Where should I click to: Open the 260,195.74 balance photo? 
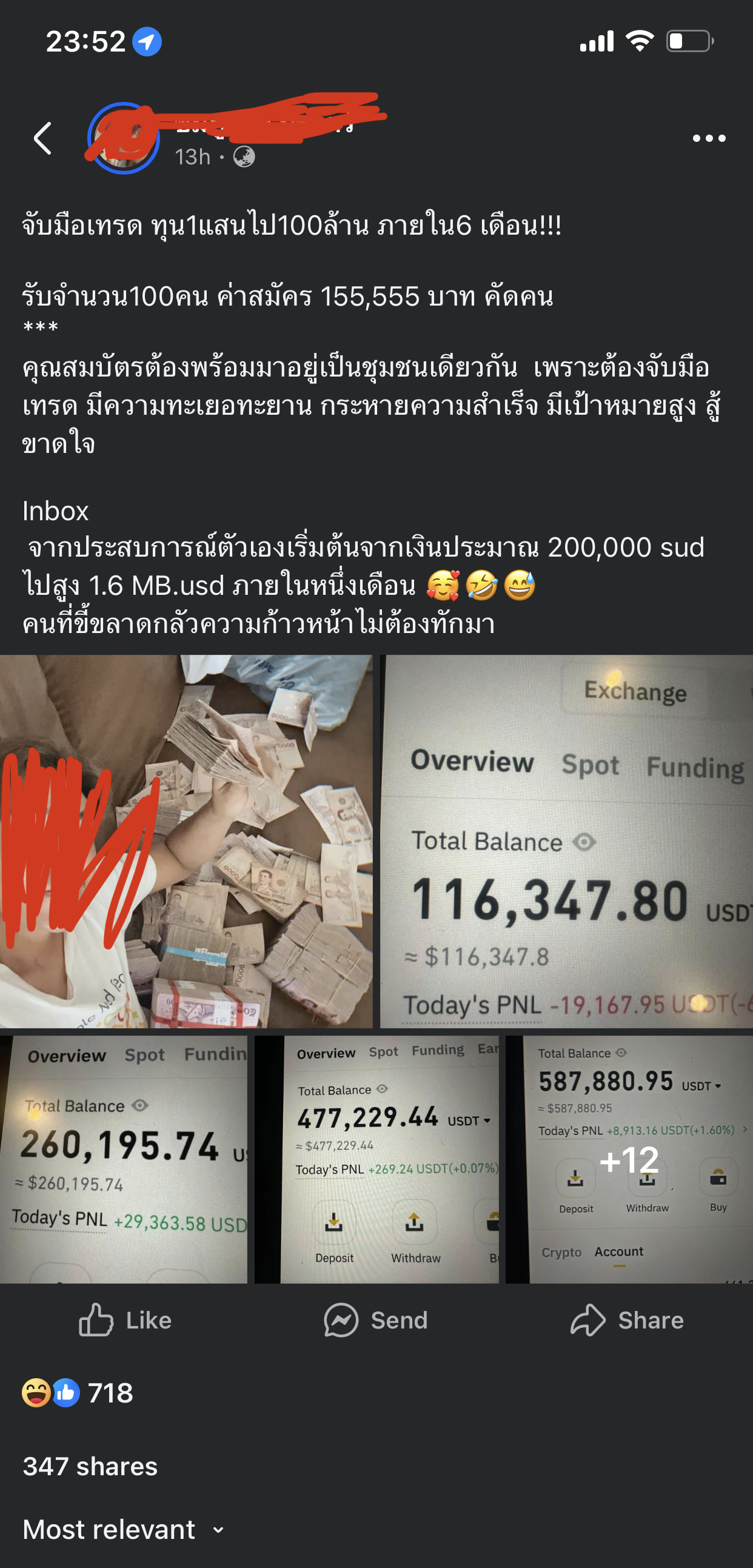[124, 1159]
